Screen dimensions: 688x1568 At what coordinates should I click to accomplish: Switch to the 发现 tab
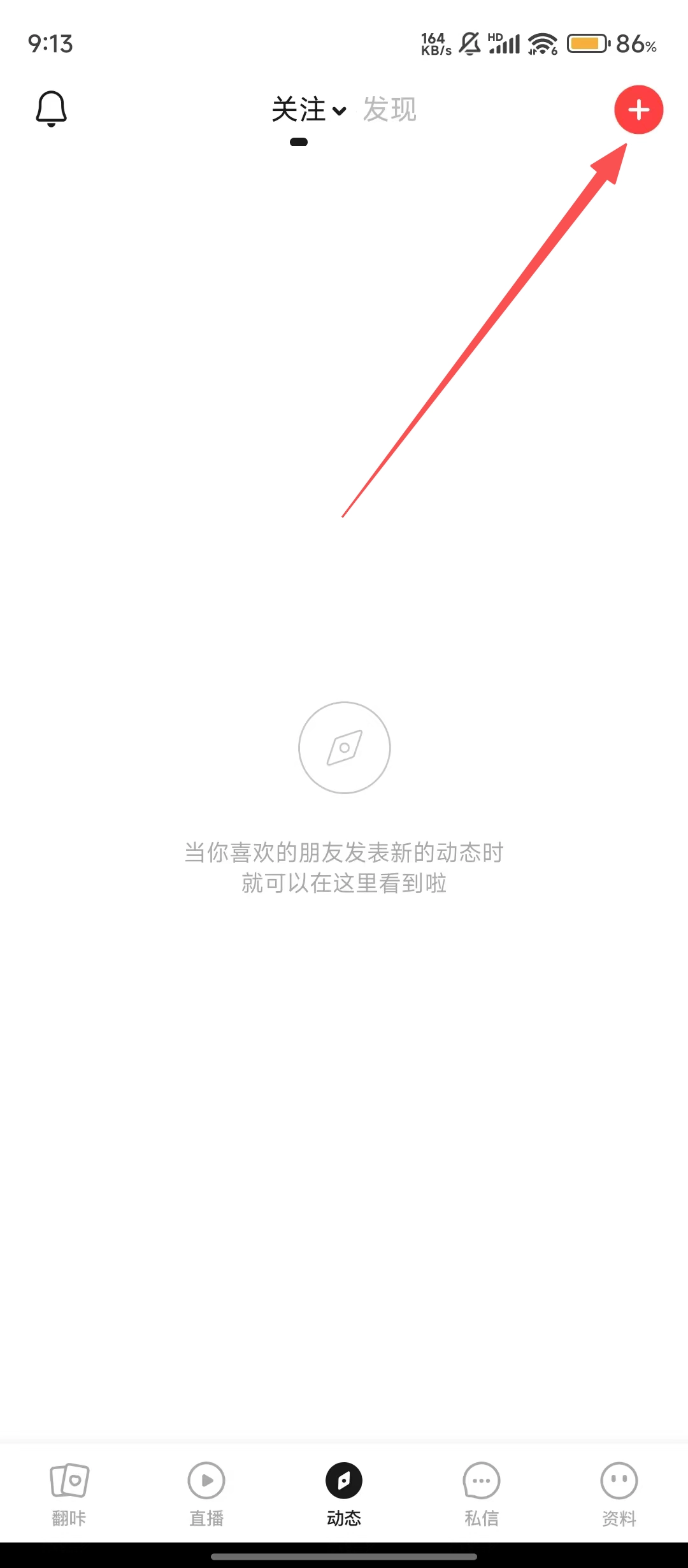(390, 110)
